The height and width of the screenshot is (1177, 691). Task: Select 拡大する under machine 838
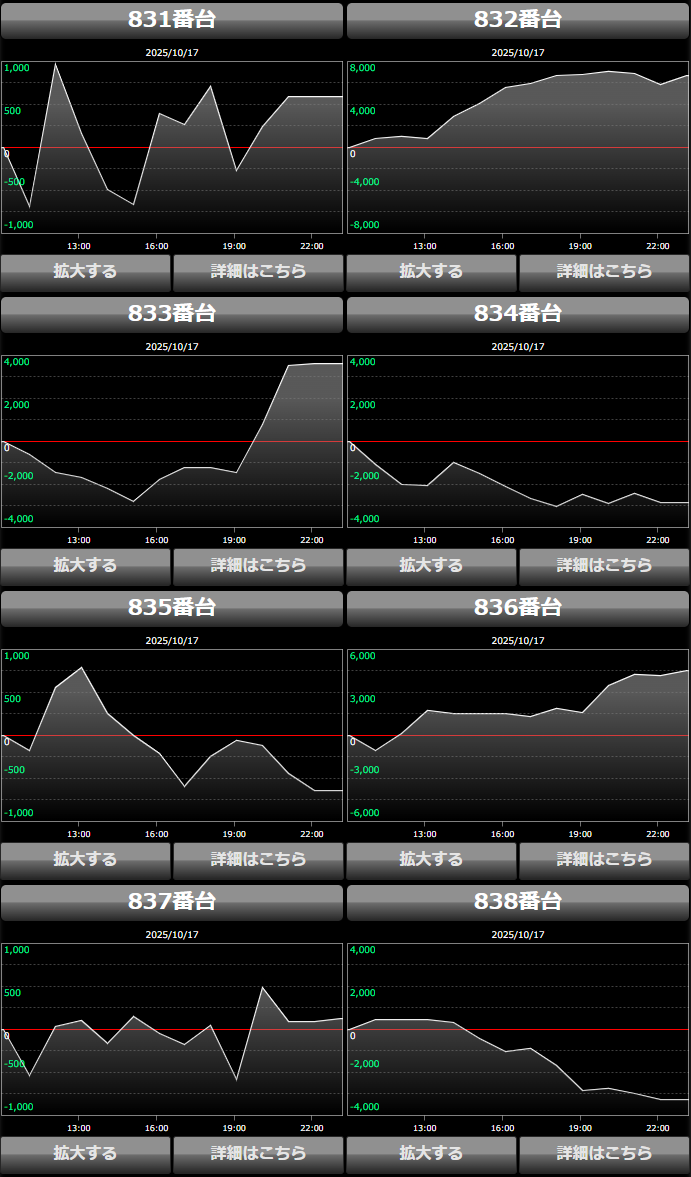(431, 1153)
